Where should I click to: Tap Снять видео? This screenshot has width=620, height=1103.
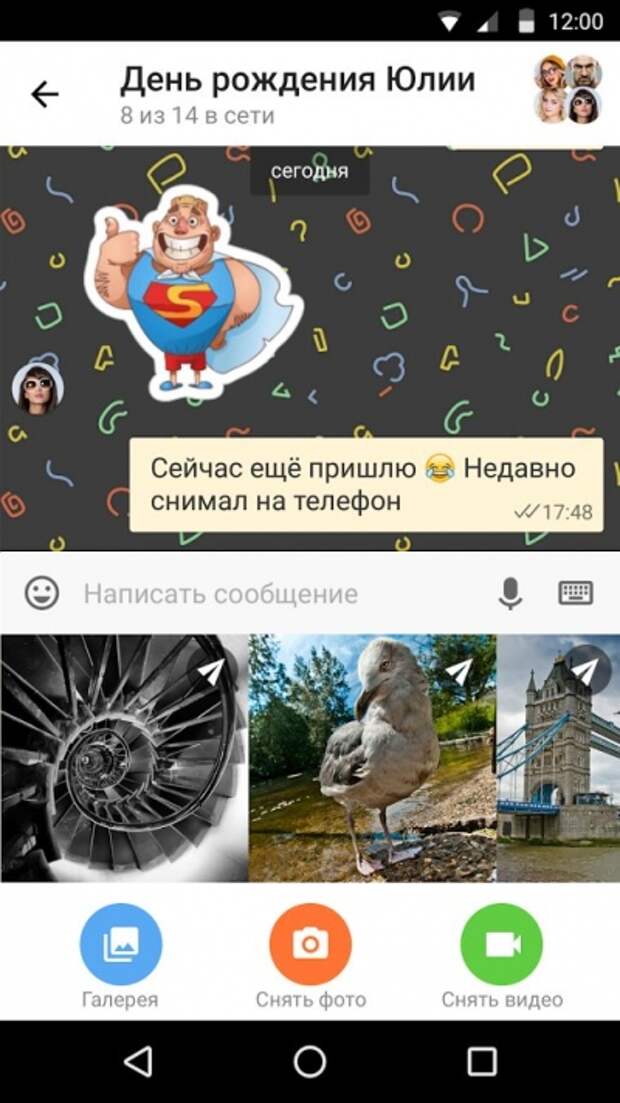point(501,944)
